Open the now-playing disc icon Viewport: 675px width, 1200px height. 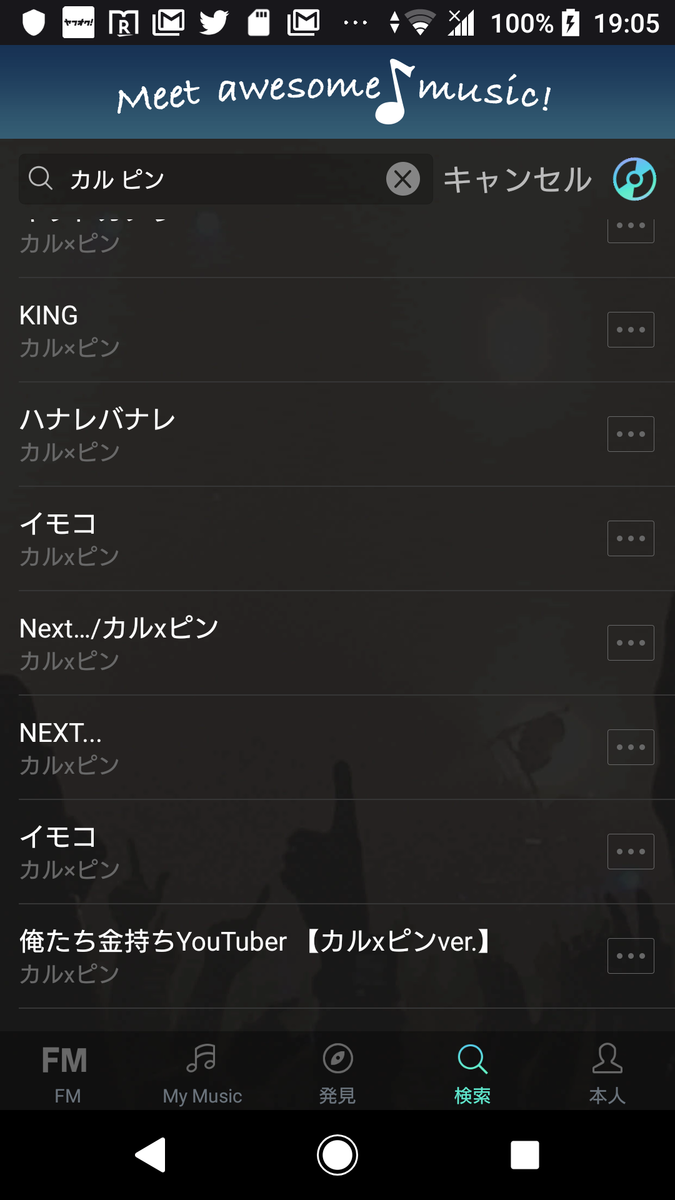click(x=634, y=180)
